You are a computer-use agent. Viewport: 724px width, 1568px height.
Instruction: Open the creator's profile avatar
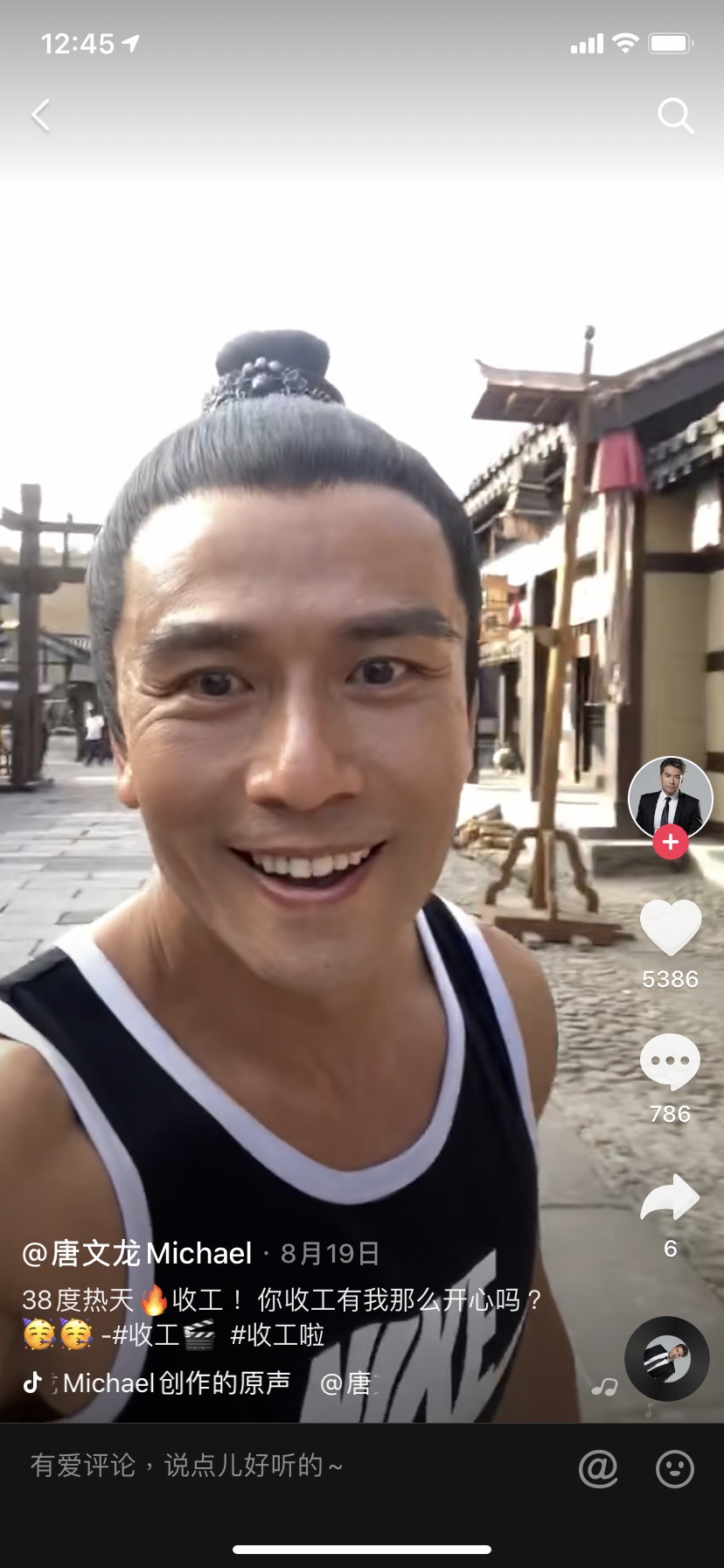click(670, 797)
